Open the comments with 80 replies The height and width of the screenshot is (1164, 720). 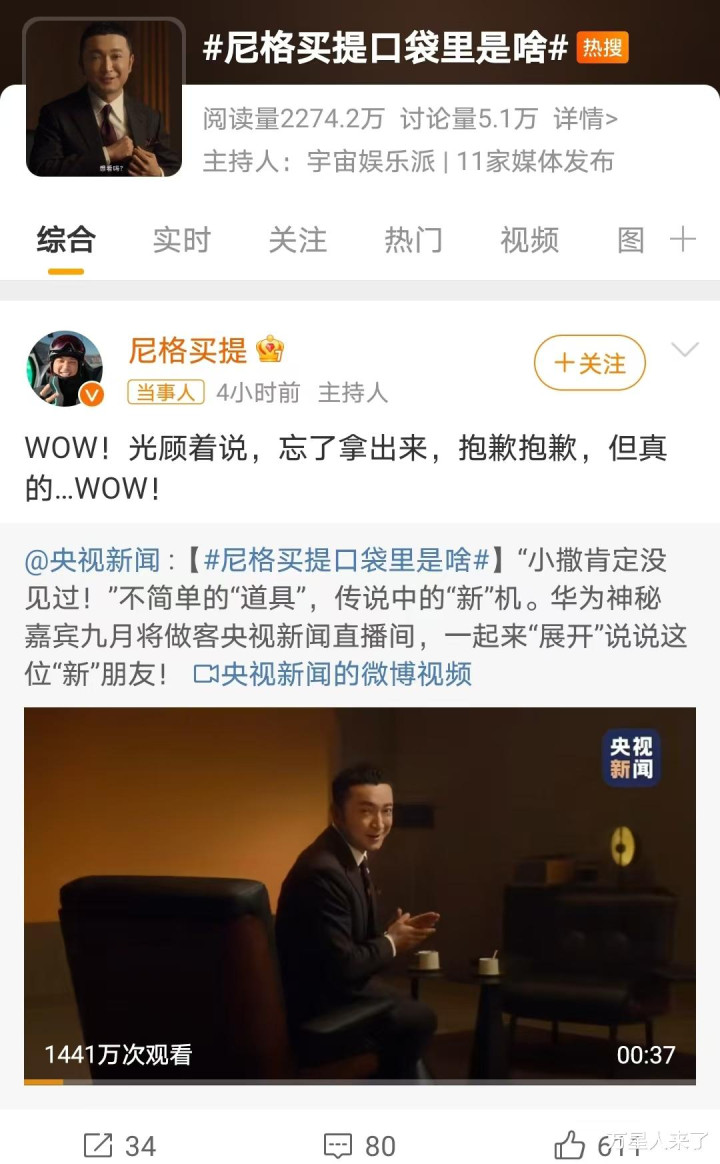pyautogui.click(x=360, y=1145)
